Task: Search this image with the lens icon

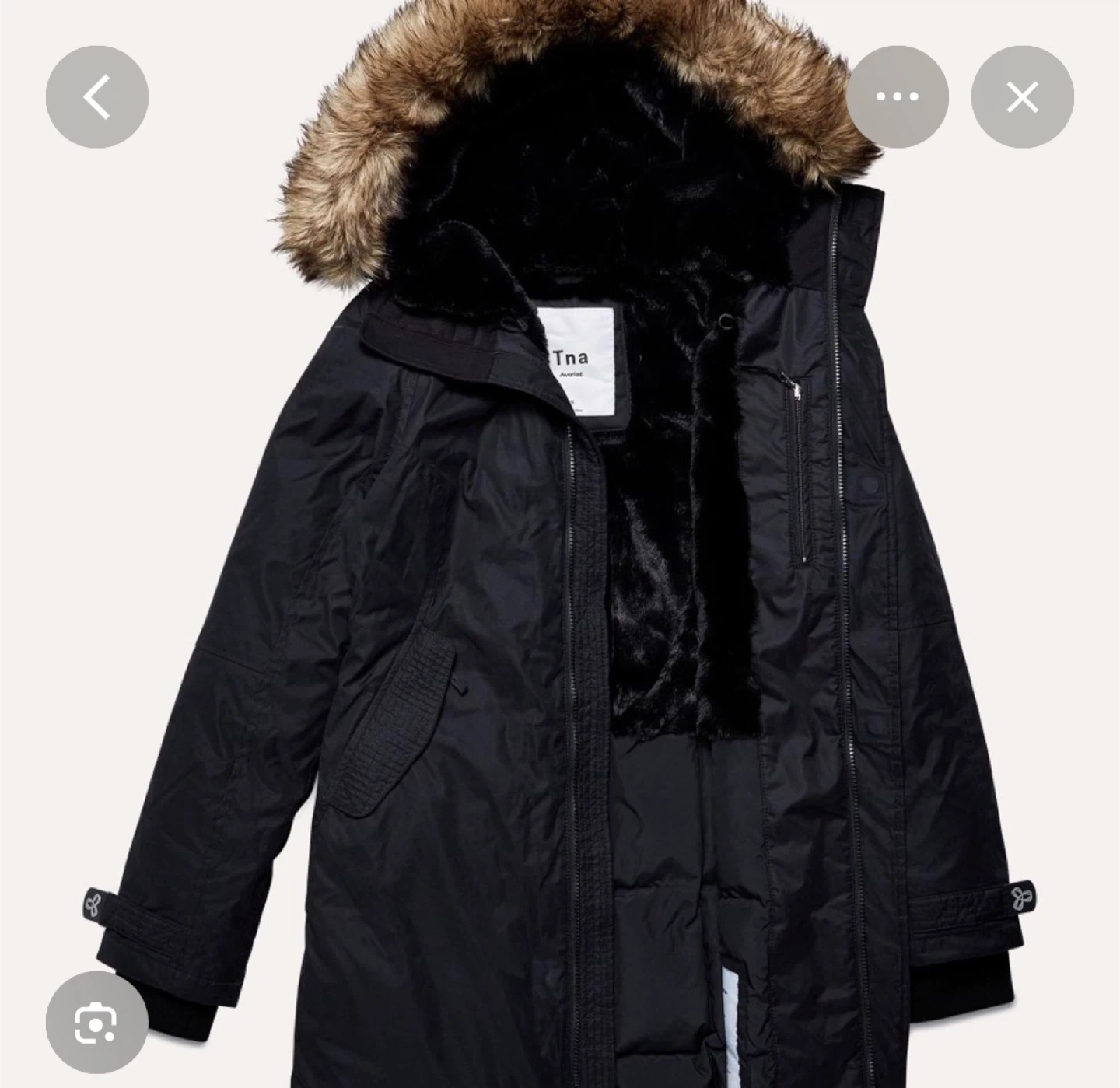Action: pyautogui.click(x=97, y=1022)
